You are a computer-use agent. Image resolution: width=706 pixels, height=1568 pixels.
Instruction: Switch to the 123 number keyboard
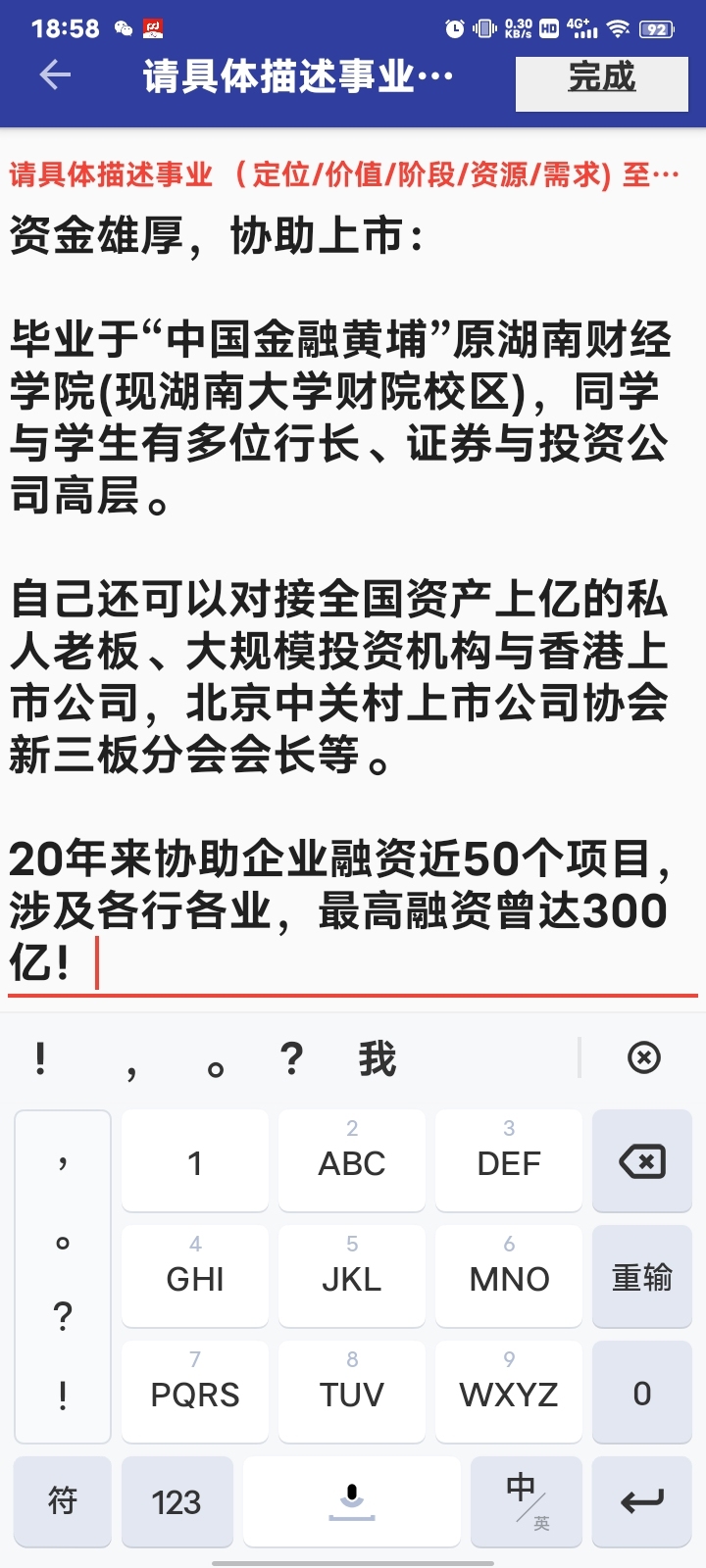point(176,1501)
